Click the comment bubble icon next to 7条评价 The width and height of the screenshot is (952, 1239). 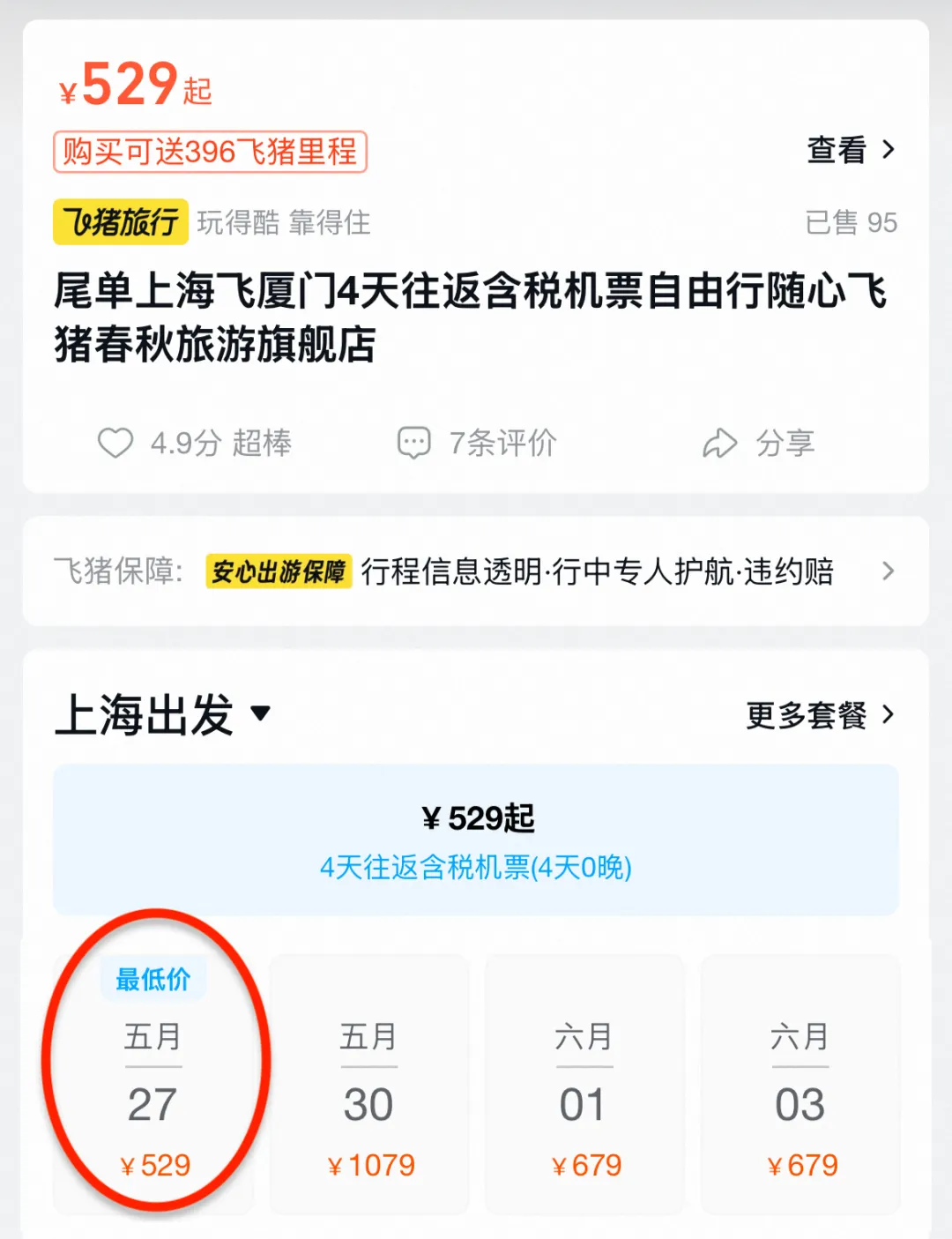[x=413, y=442]
